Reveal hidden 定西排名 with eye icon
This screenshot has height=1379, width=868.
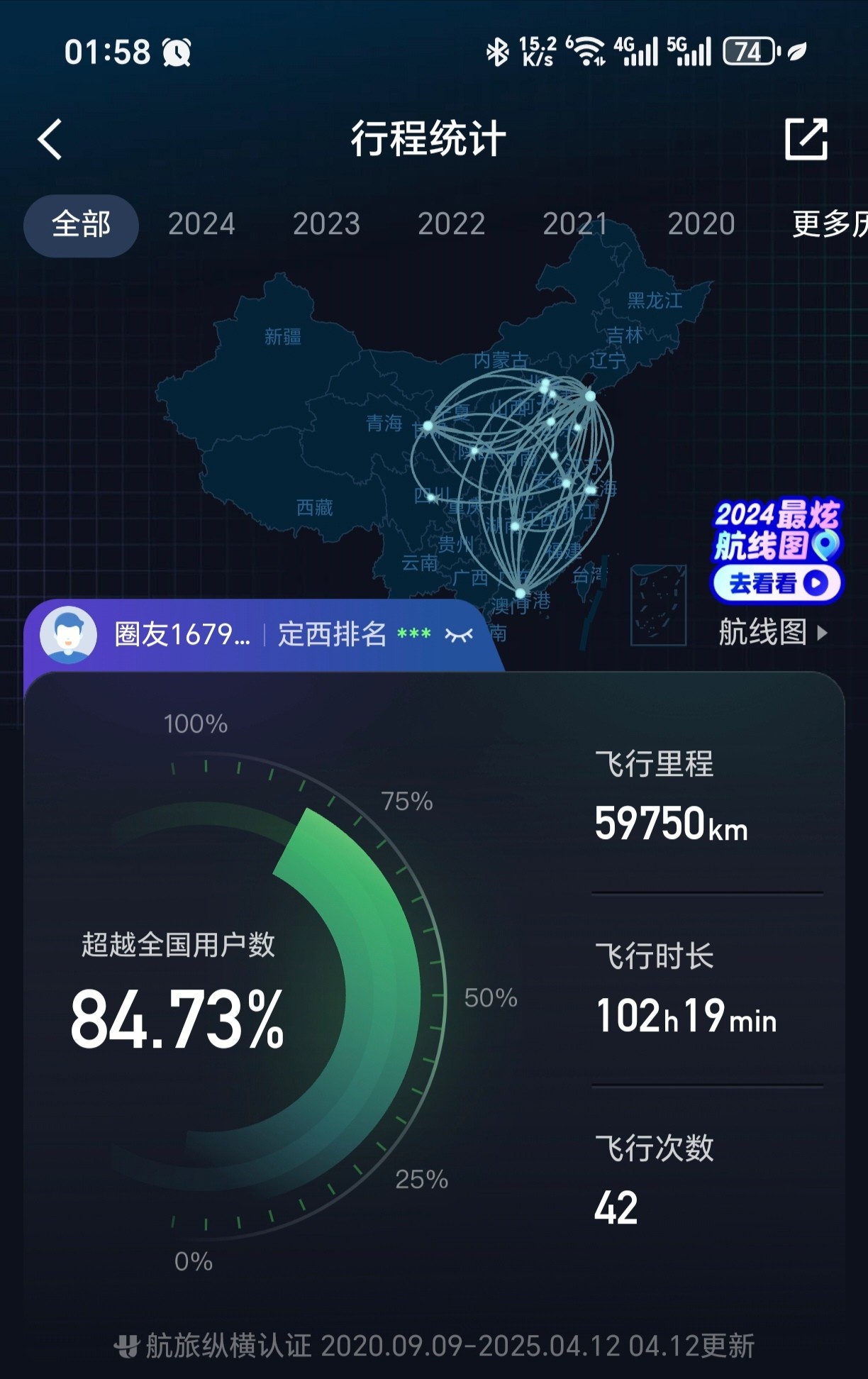click(459, 635)
